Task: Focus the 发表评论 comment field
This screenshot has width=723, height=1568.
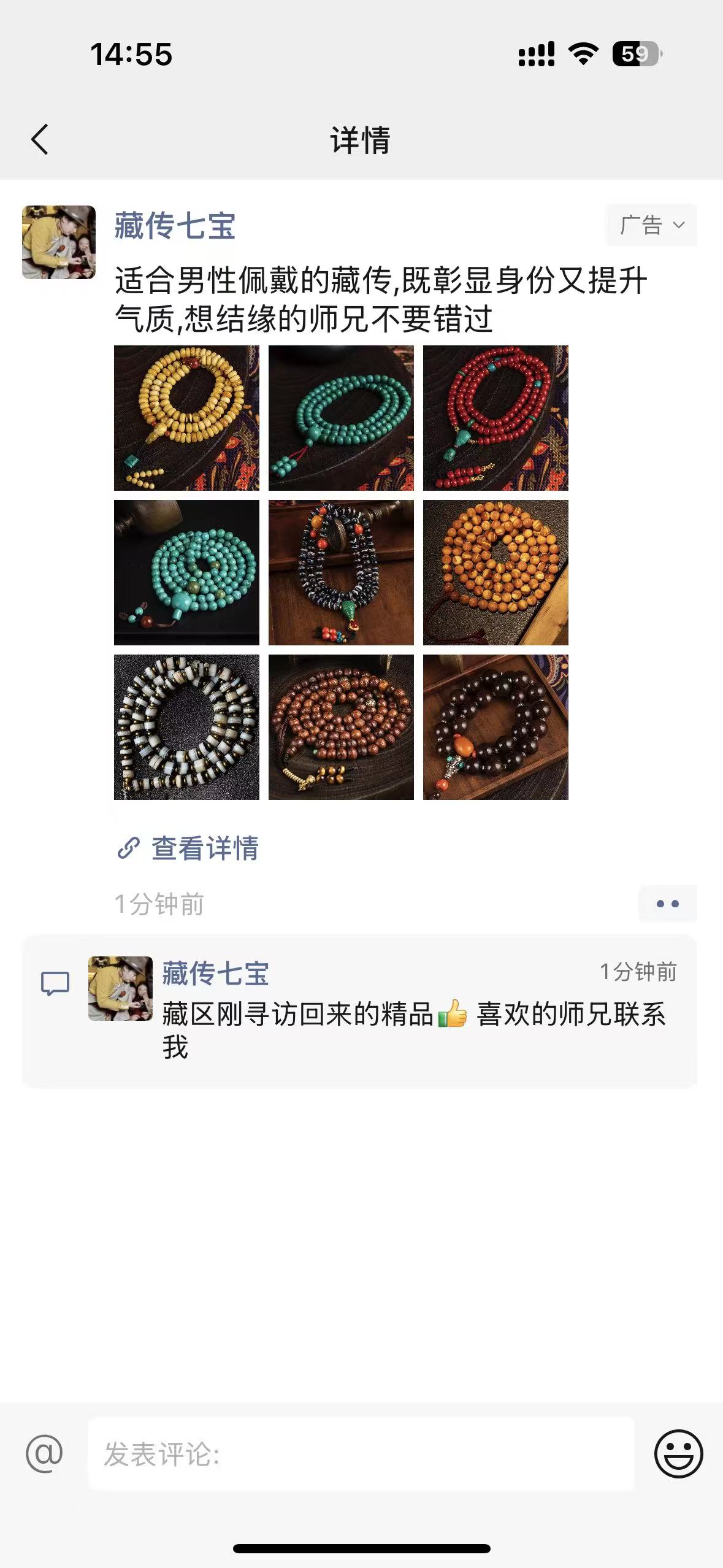Action: (361, 1453)
